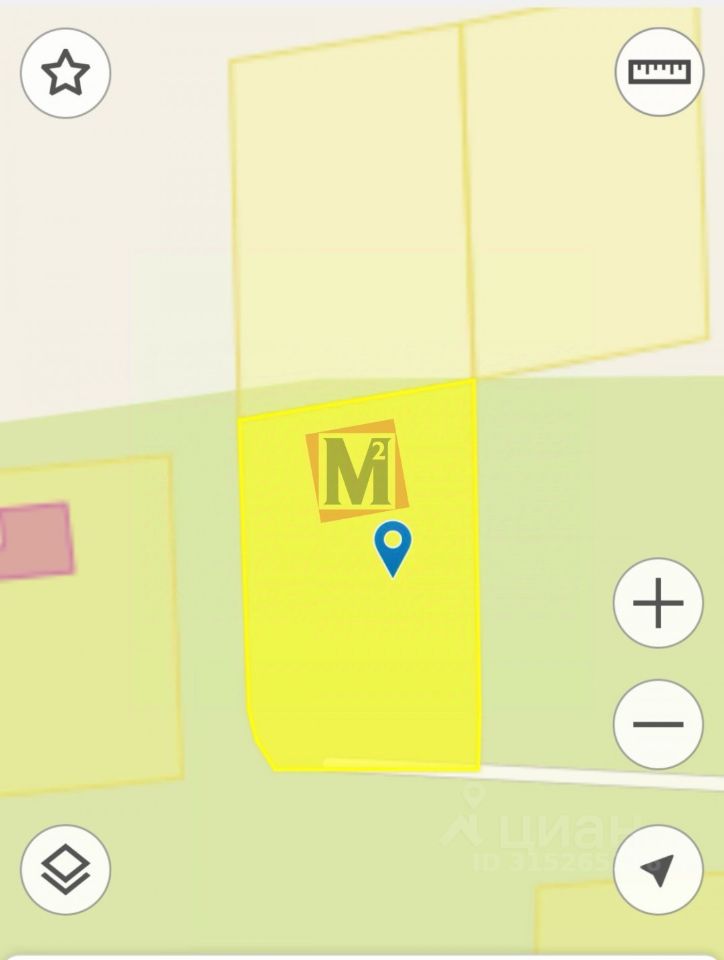
Task: Open the ruler measuring tool
Action: coord(659,71)
